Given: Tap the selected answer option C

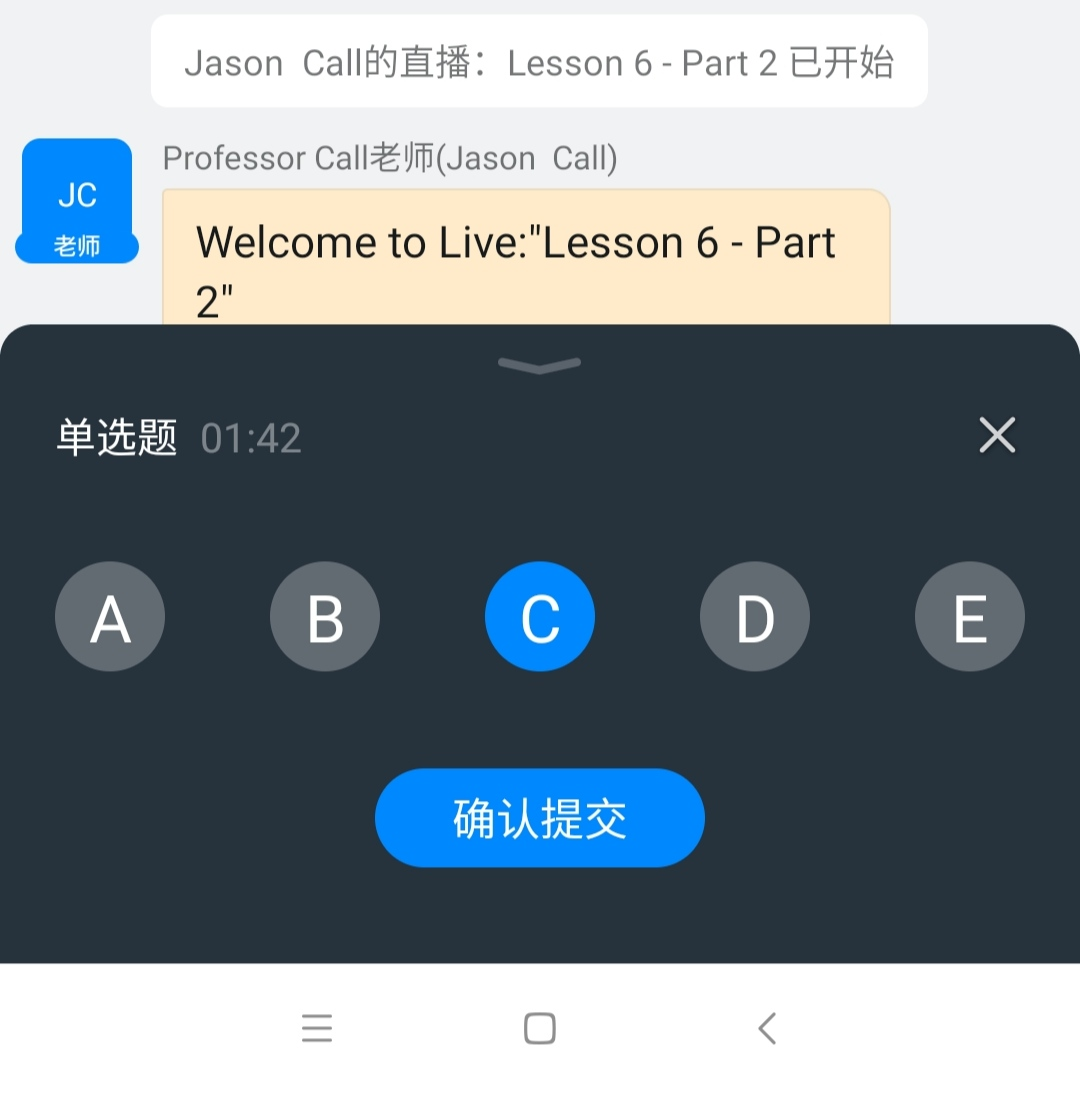Looking at the screenshot, I should pos(540,617).
